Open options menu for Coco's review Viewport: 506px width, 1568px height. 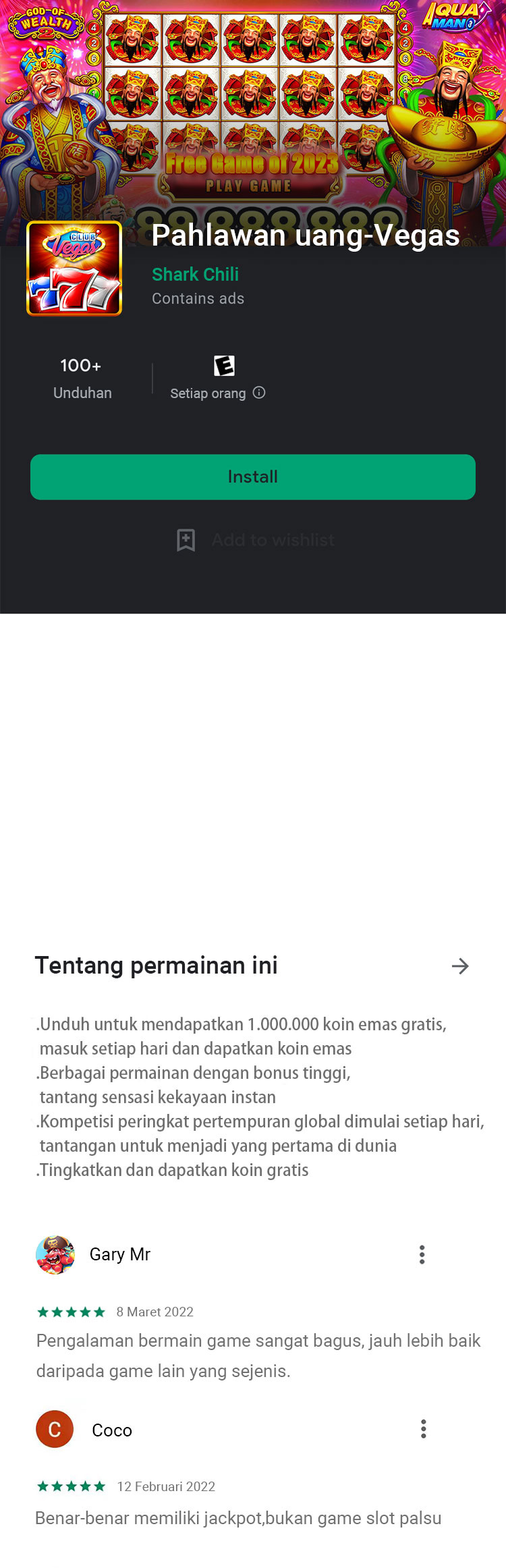[x=424, y=1429]
